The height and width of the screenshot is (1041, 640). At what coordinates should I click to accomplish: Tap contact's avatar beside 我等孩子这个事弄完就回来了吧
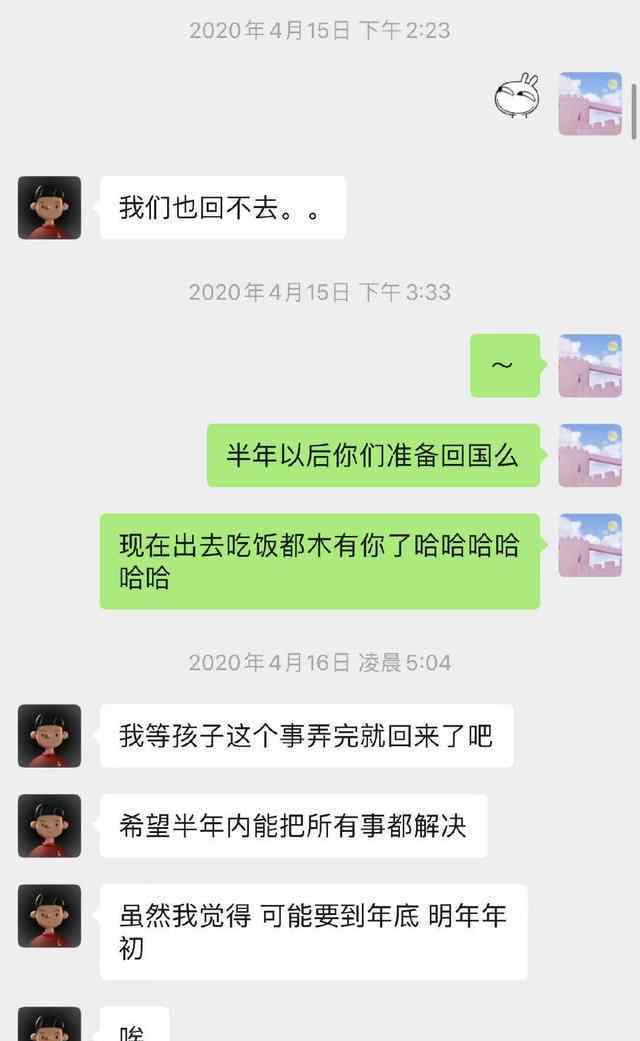[x=49, y=736]
